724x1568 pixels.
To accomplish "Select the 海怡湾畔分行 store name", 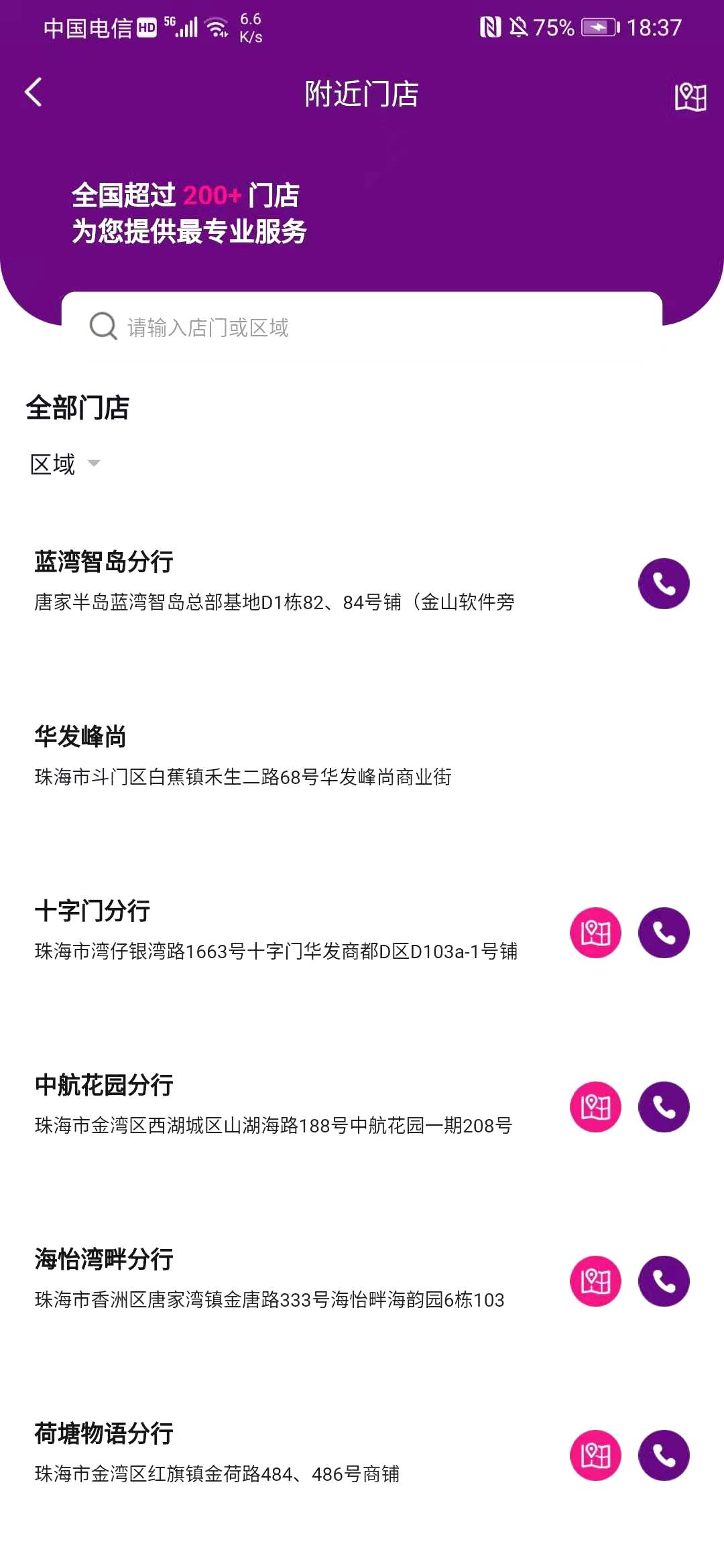I will (x=103, y=1260).
